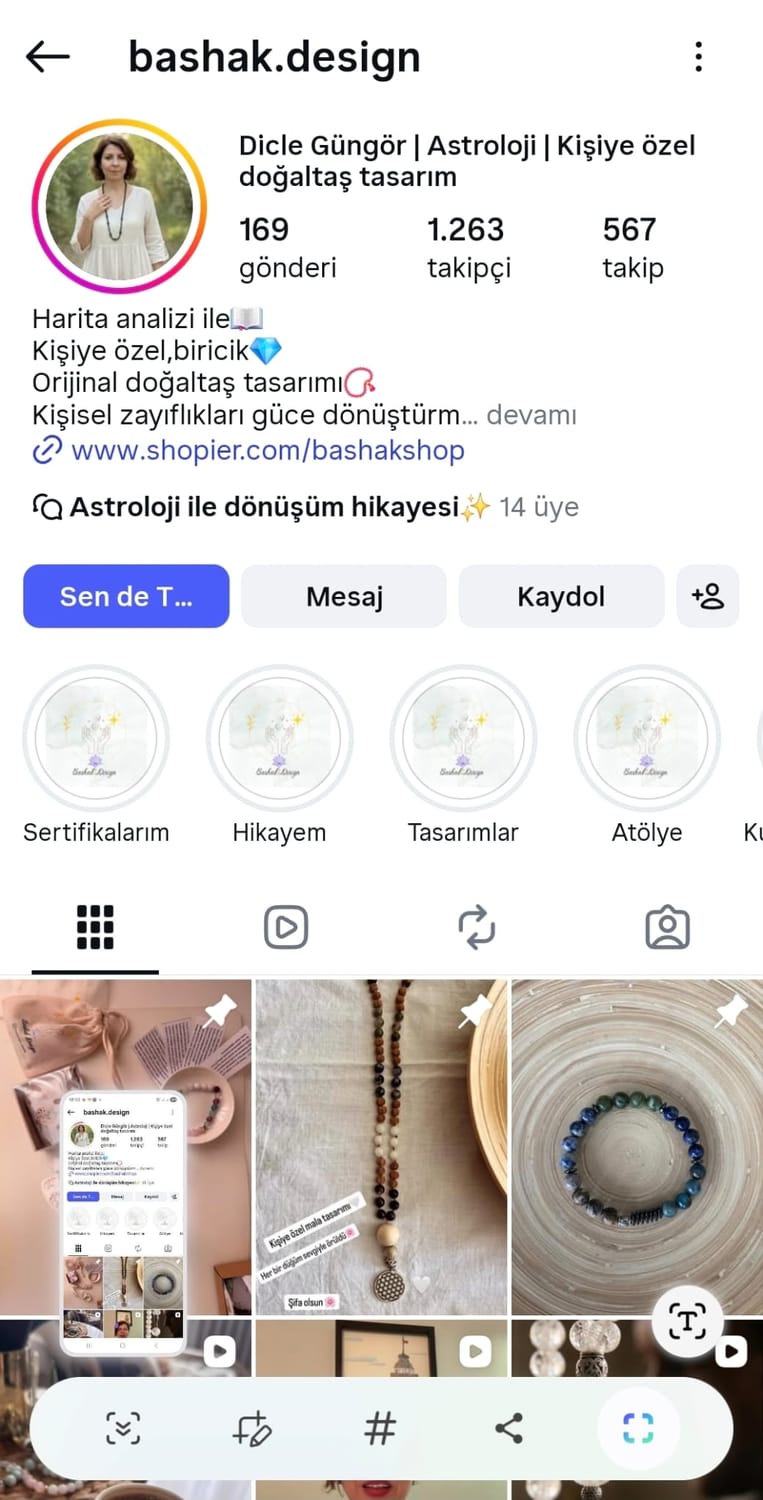Open the pinned mala necklace post
This screenshot has width=763, height=1500.
(x=381, y=1146)
